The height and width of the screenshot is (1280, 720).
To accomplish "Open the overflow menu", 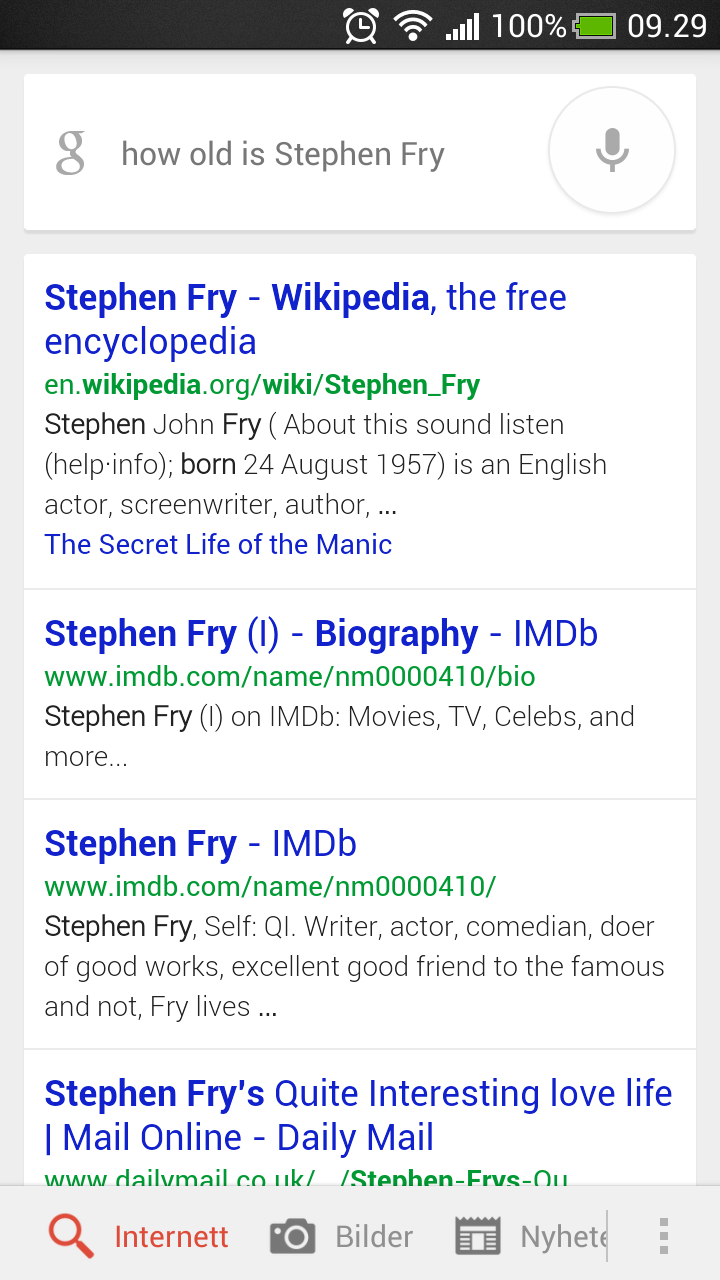I will coord(663,1237).
